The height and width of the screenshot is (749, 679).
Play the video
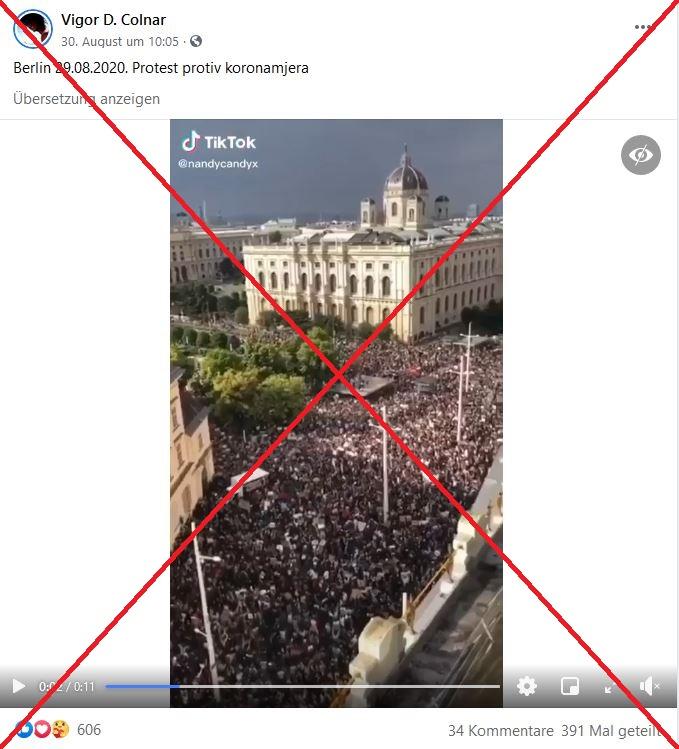18,686
